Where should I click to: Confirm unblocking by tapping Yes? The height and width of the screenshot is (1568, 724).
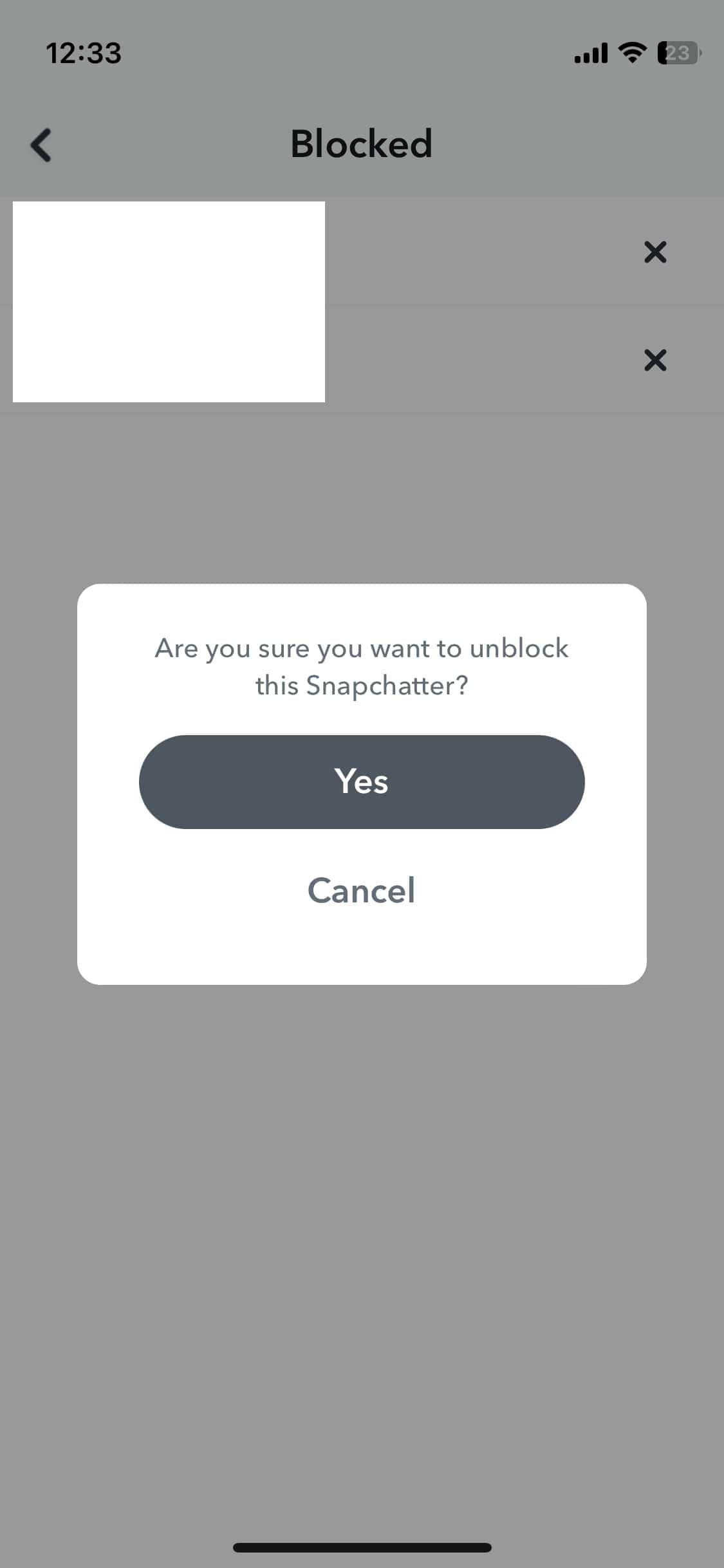pos(360,781)
